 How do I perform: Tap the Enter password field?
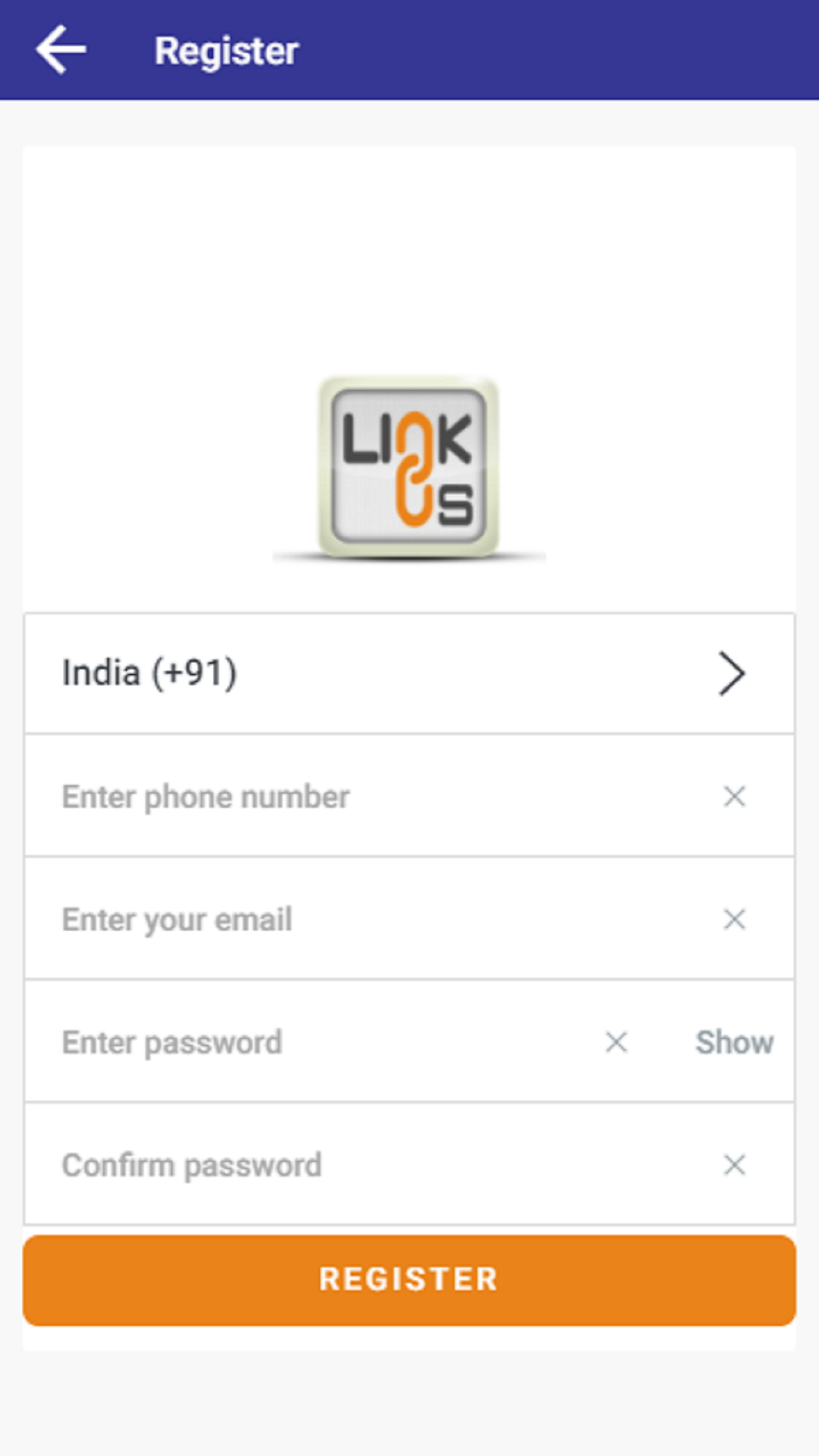click(311, 1042)
